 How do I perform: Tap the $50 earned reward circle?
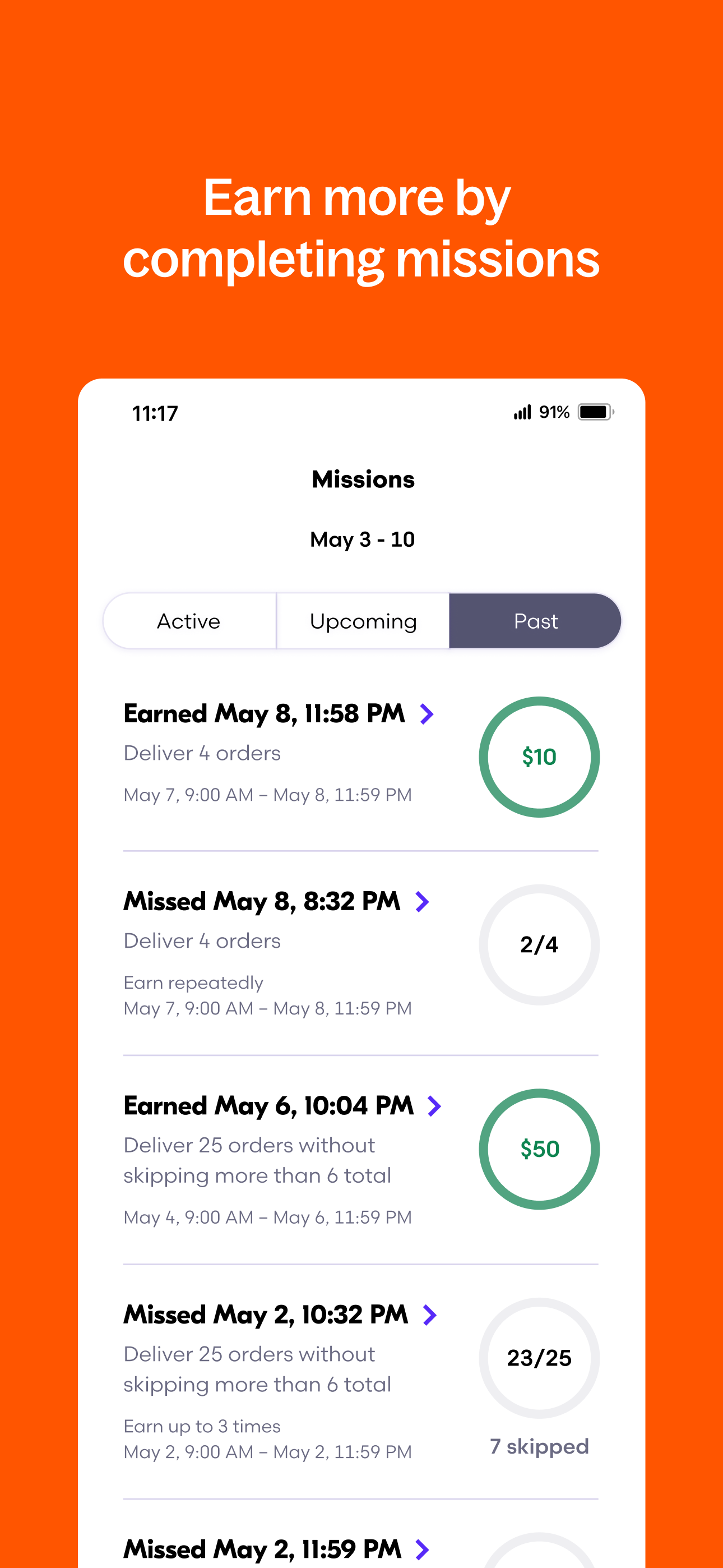pyautogui.click(x=538, y=1148)
